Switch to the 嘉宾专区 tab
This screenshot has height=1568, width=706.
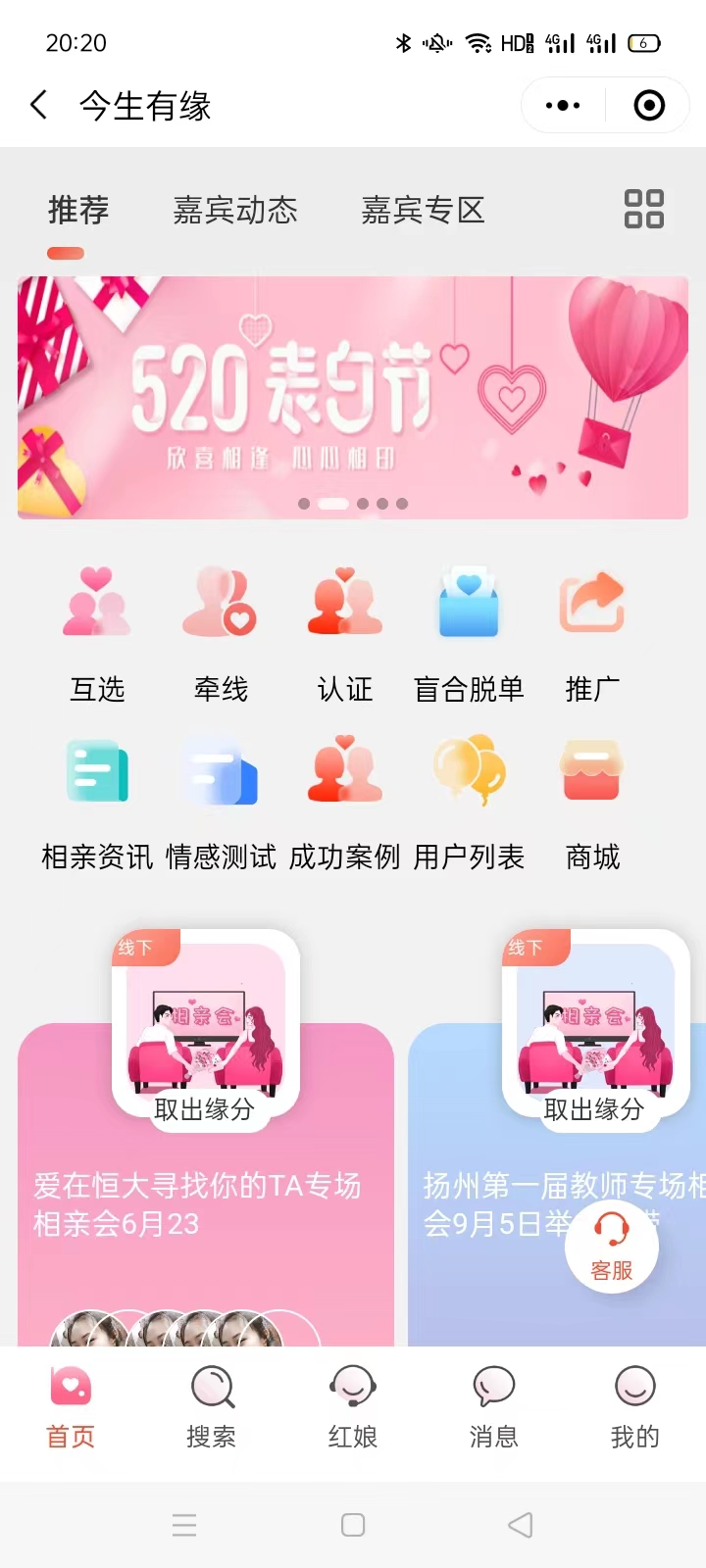[423, 210]
